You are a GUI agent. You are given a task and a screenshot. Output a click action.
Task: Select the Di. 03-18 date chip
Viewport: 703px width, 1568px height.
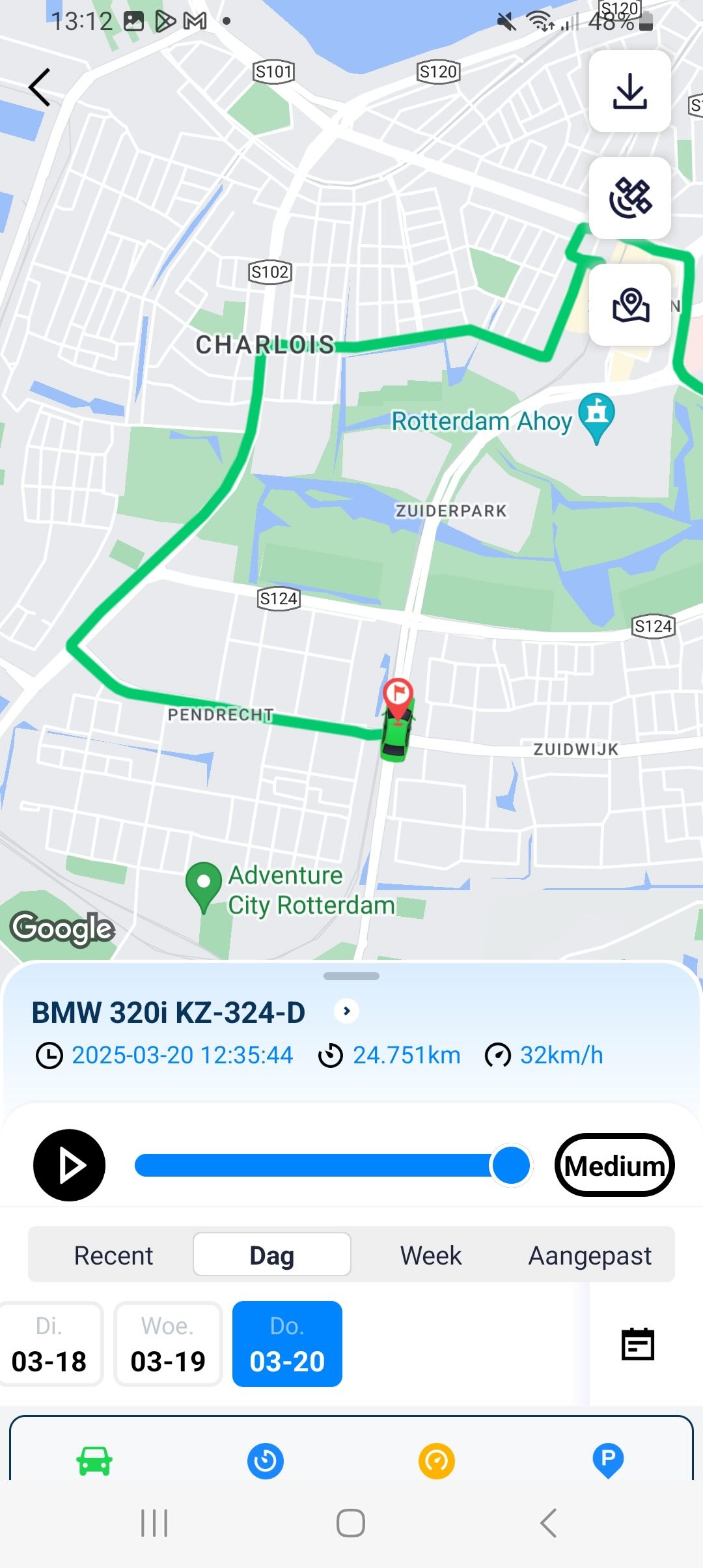[x=51, y=1345]
